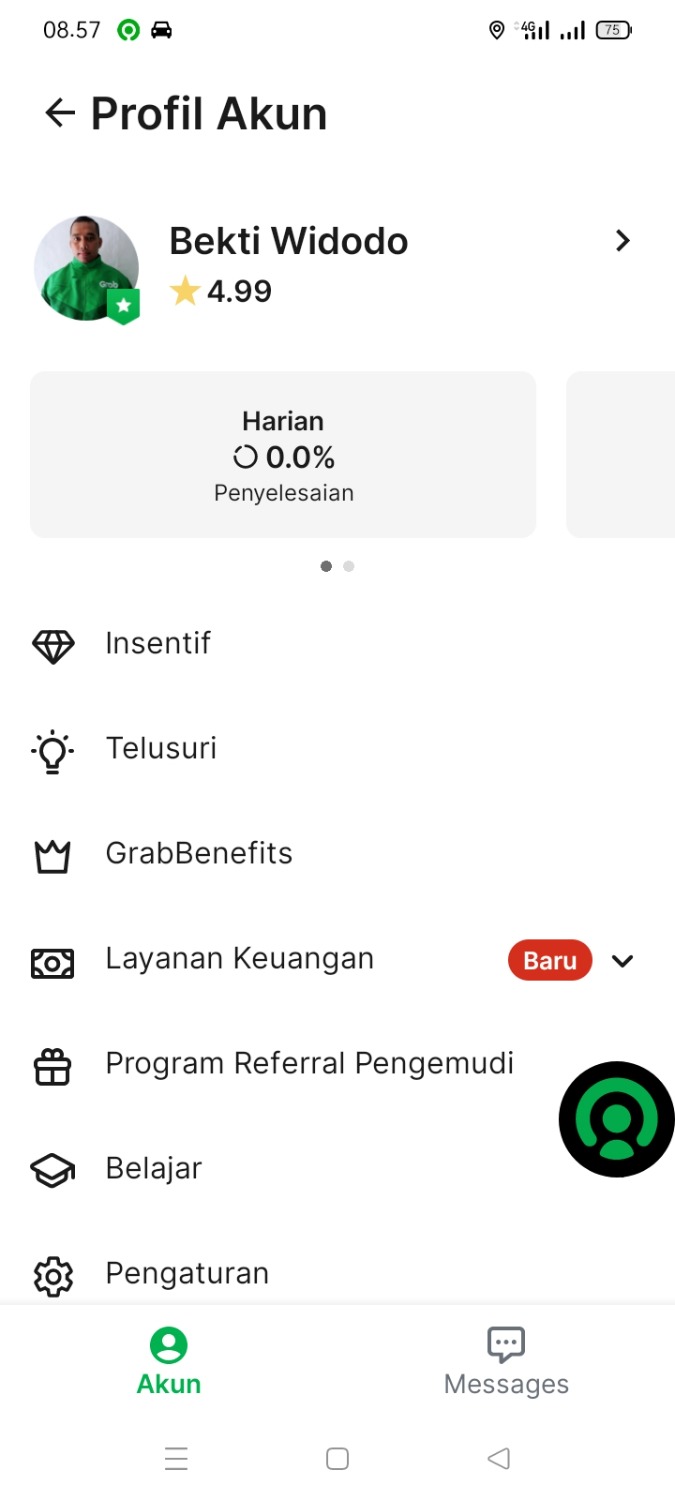Expand the Layanan Keuangan section

(622, 961)
